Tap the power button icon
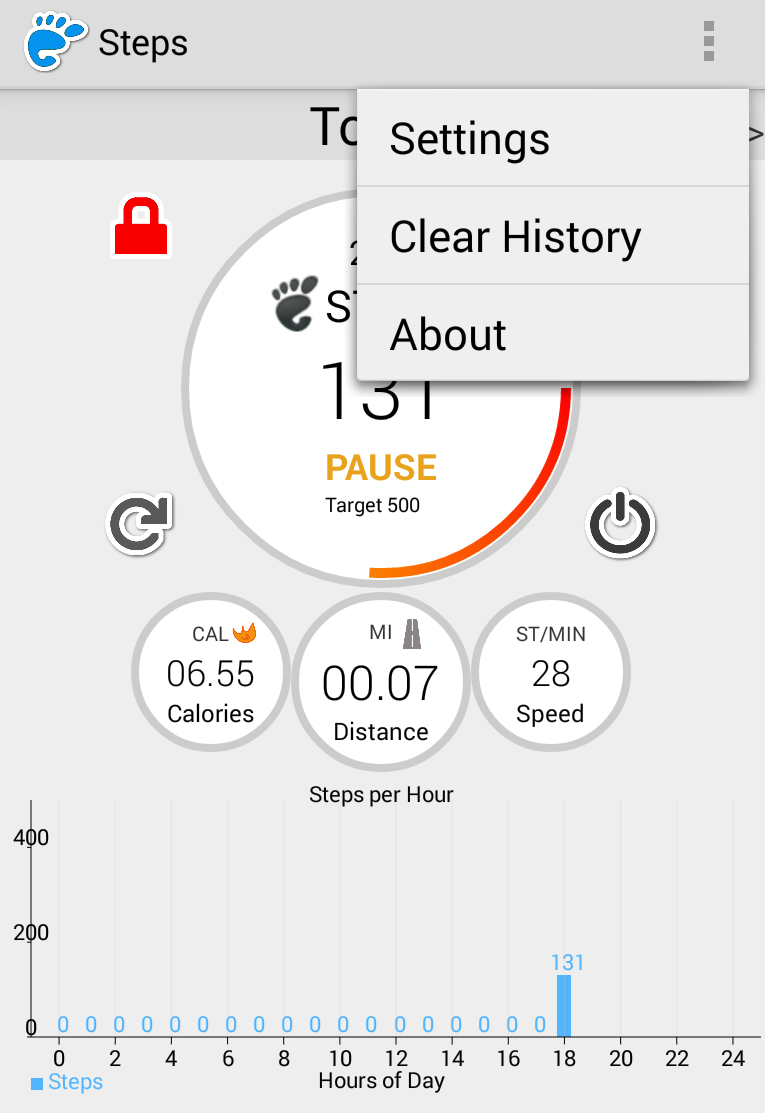This screenshot has height=1113, width=765. click(620, 522)
